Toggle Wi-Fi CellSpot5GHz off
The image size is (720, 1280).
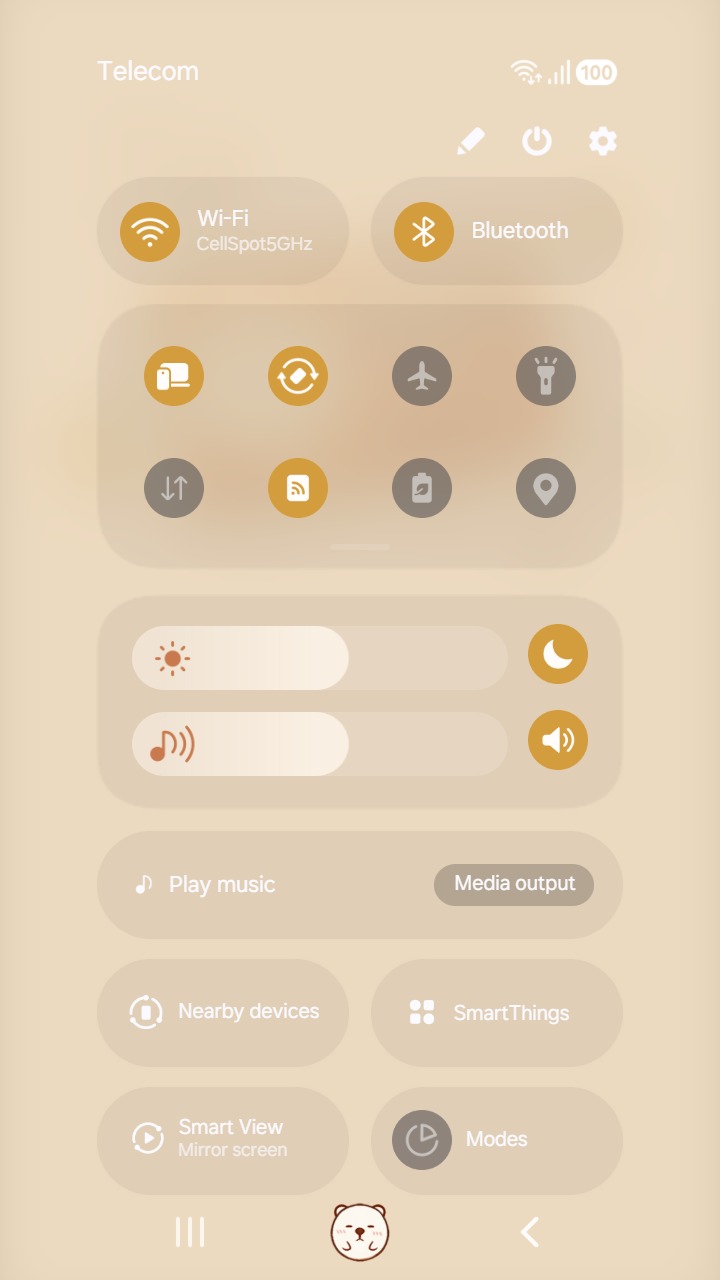pyautogui.click(x=150, y=231)
